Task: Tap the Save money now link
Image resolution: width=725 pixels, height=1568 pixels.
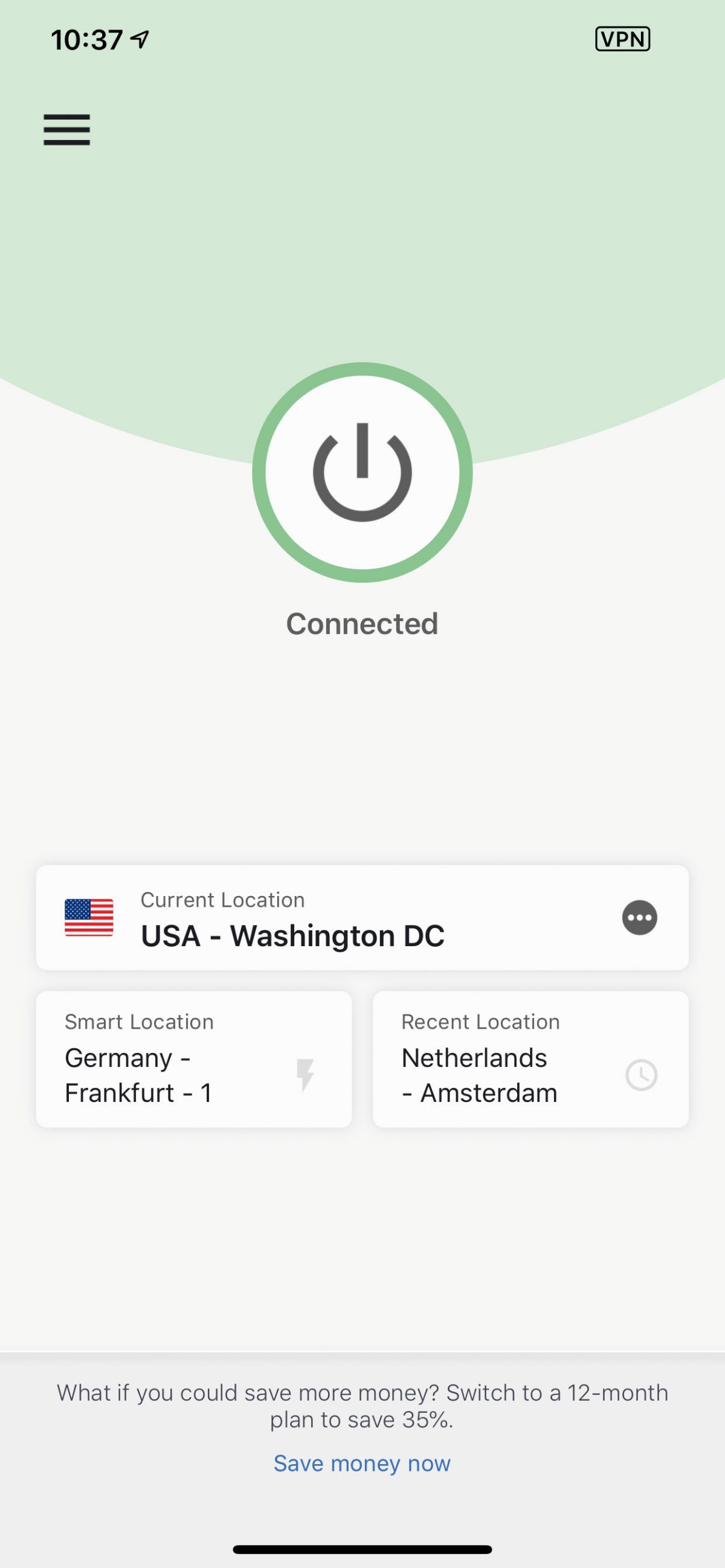Action: [x=362, y=1463]
